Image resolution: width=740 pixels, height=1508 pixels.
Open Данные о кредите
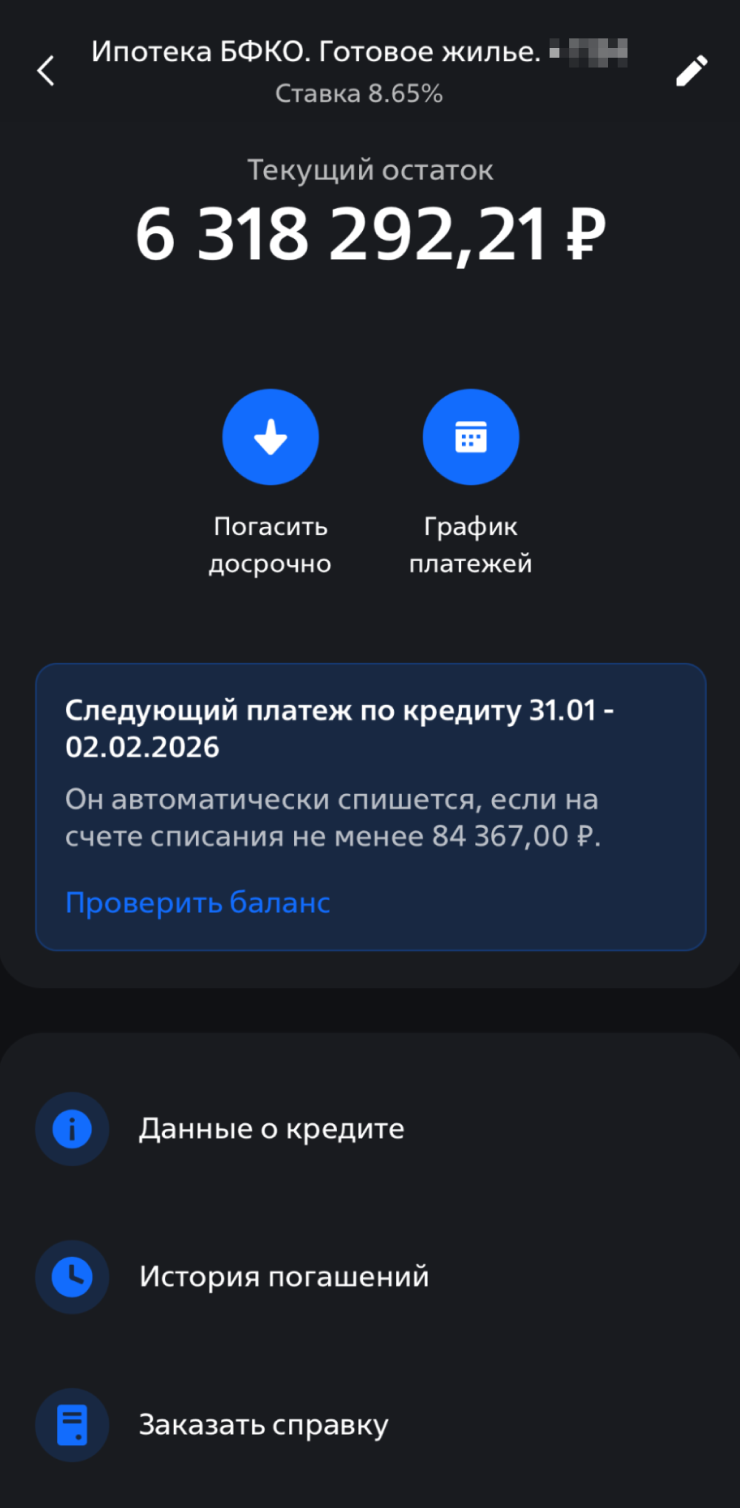coord(271,1128)
